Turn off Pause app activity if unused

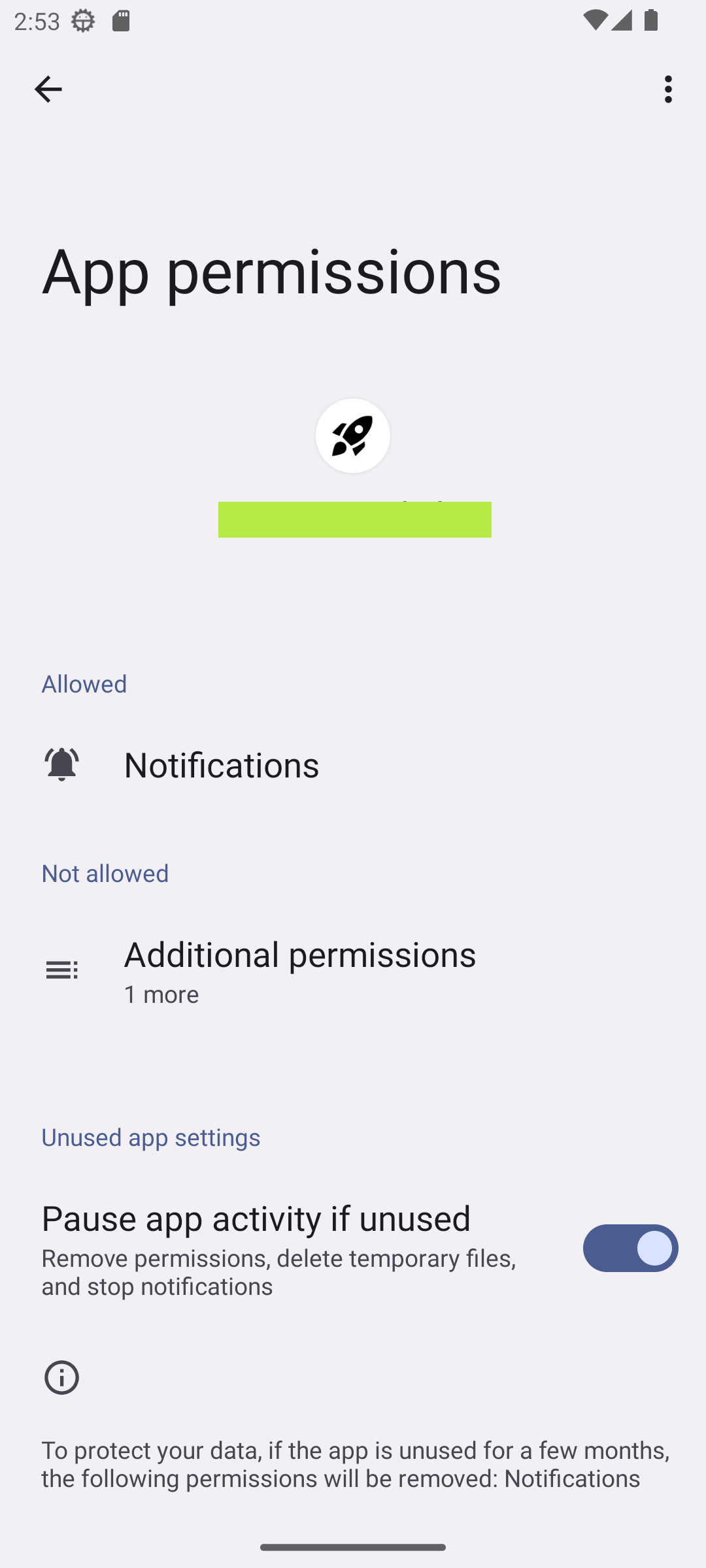click(x=630, y=1248)
